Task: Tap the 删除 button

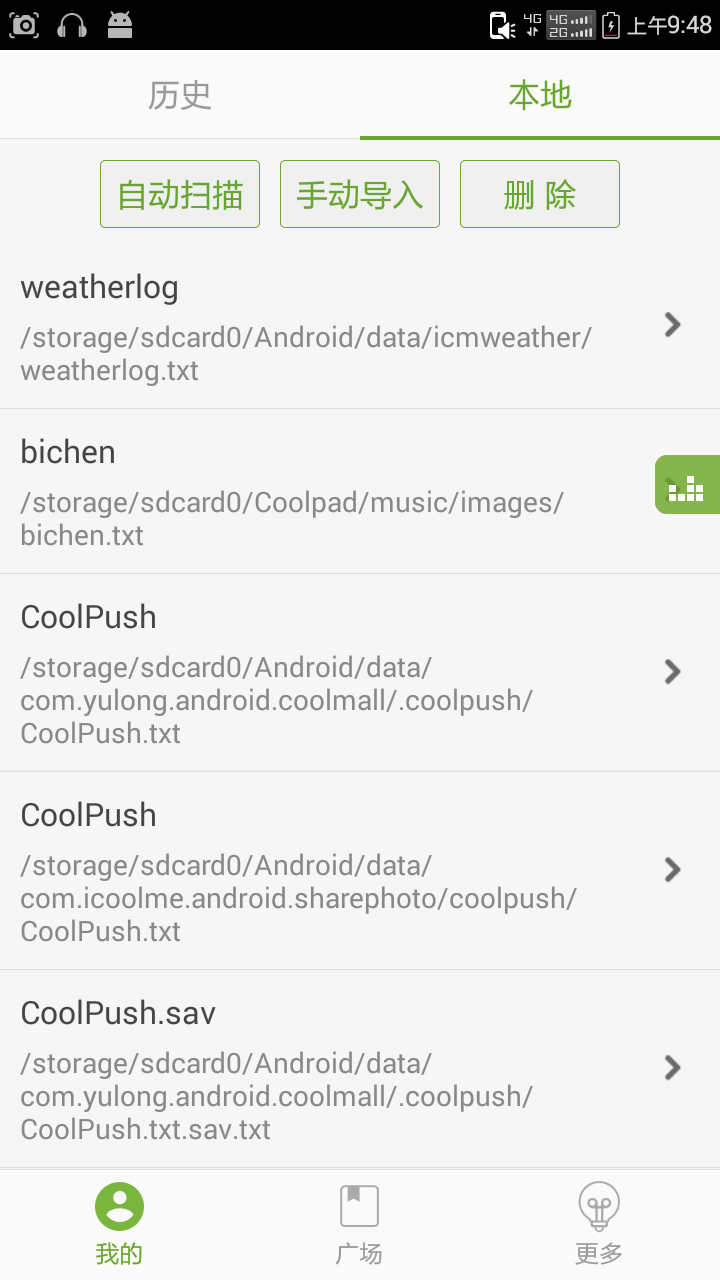Action: point(540,194)
